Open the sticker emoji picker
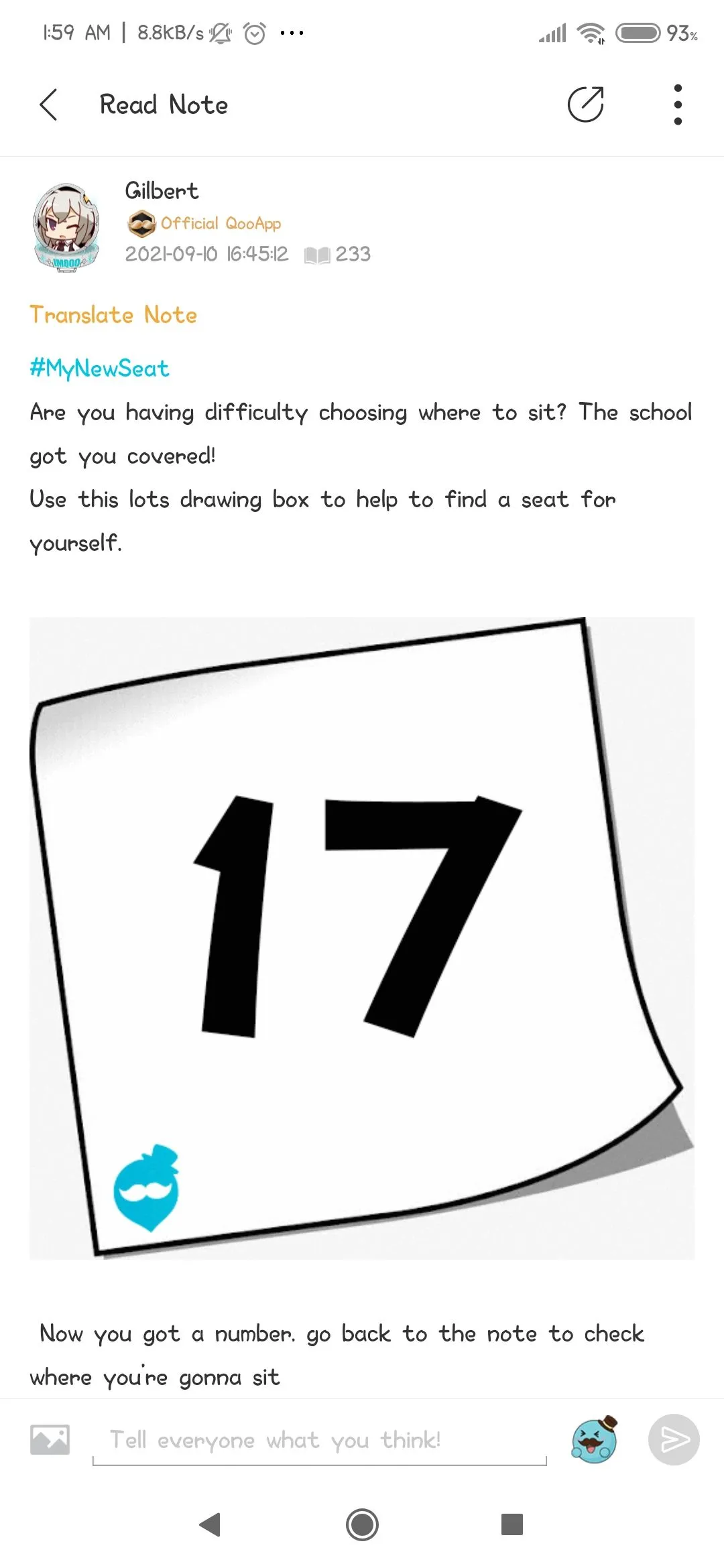The image size is (724, 1568). [x=594, y=1439]
